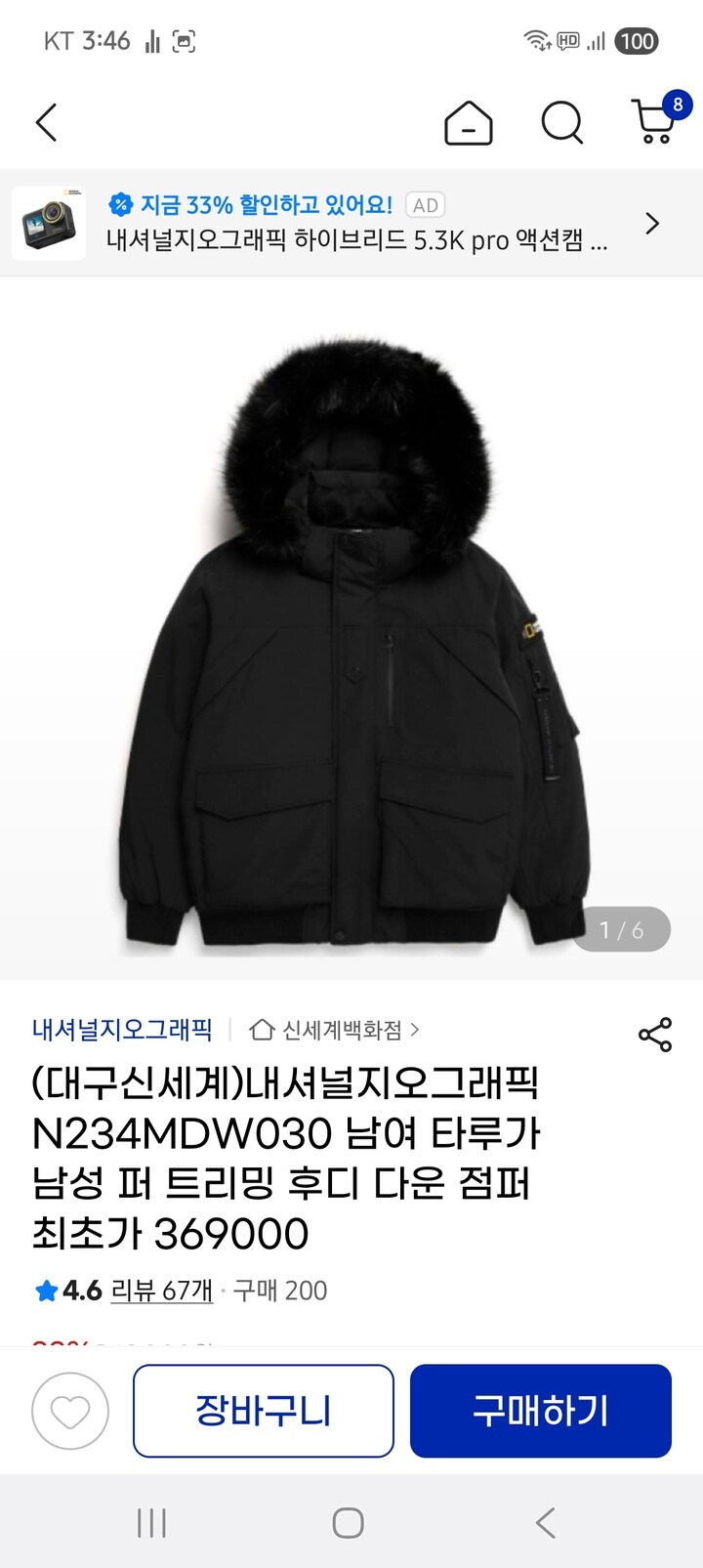Add item to cart with 장바구니 button
The height and width of the screenshot is (1568, 703).
tap(263, 1411)
